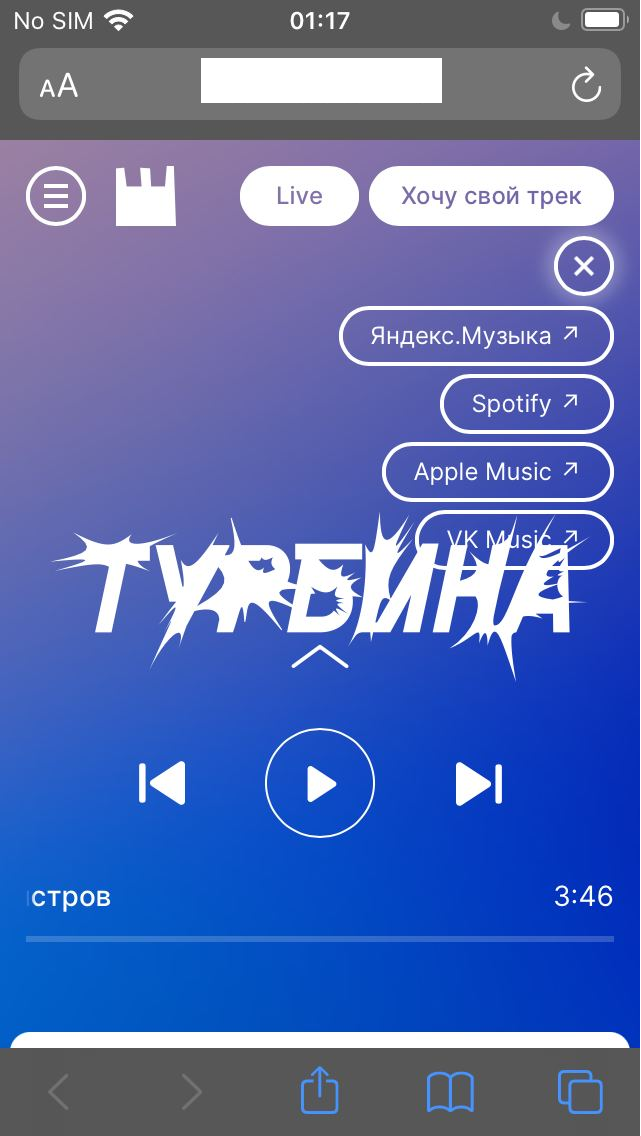
Task: Expand the upward chevron under the title
Action: tap(320, 657)
